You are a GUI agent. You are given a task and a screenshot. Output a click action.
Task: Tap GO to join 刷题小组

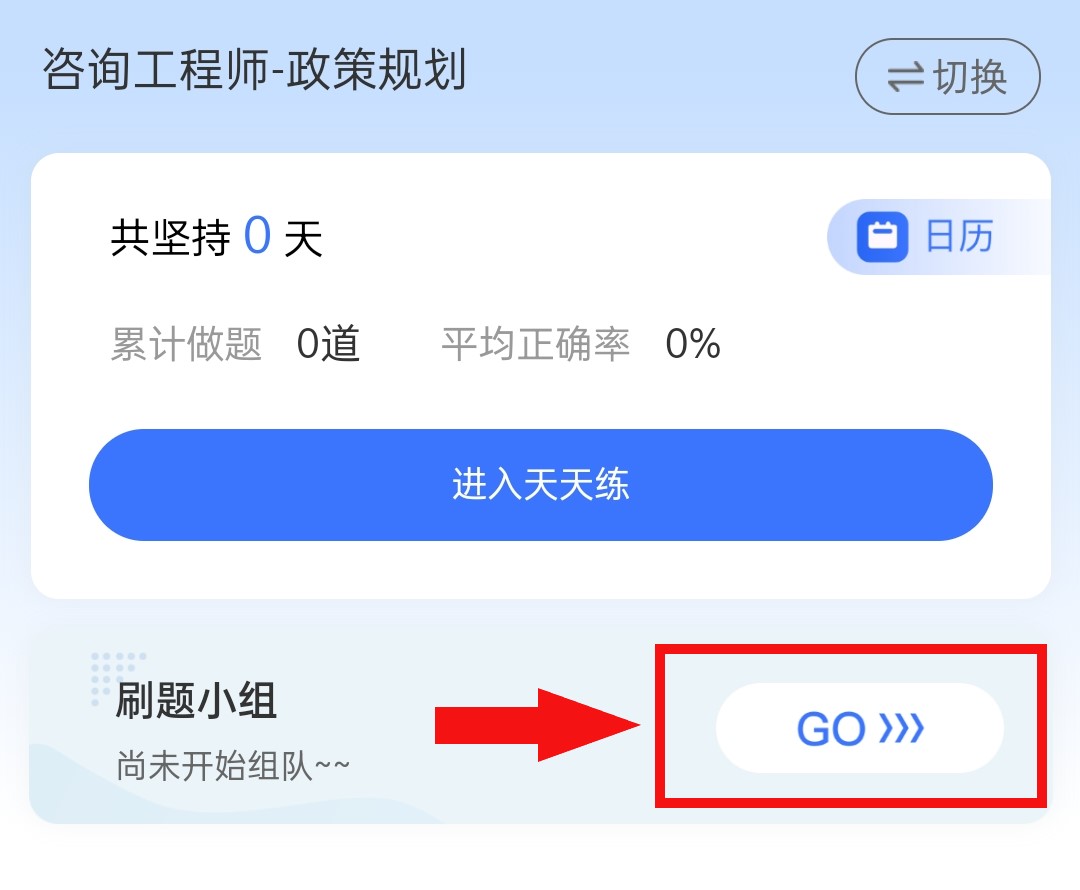pos(859,728)
